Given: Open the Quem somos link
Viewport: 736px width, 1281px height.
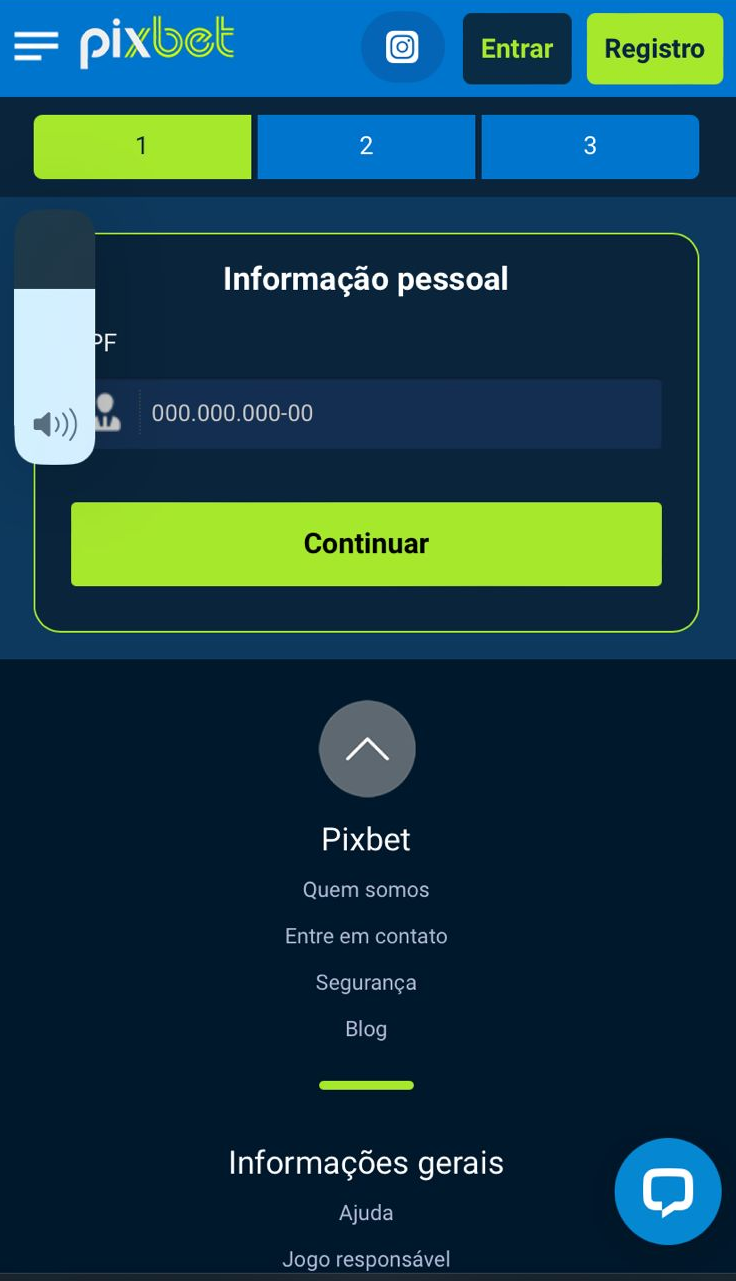Looking at the screenshot, I should pos(366,890).
